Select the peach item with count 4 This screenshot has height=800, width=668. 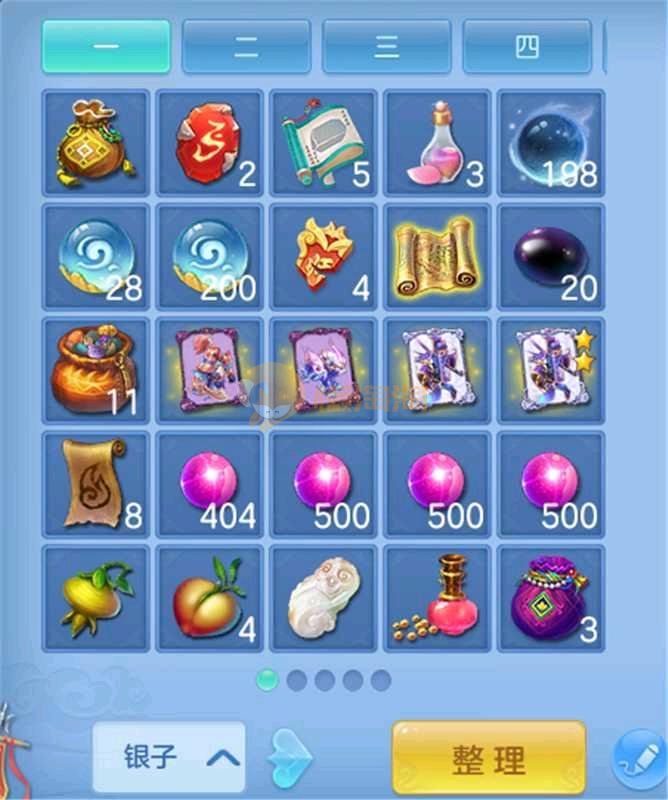209,599
